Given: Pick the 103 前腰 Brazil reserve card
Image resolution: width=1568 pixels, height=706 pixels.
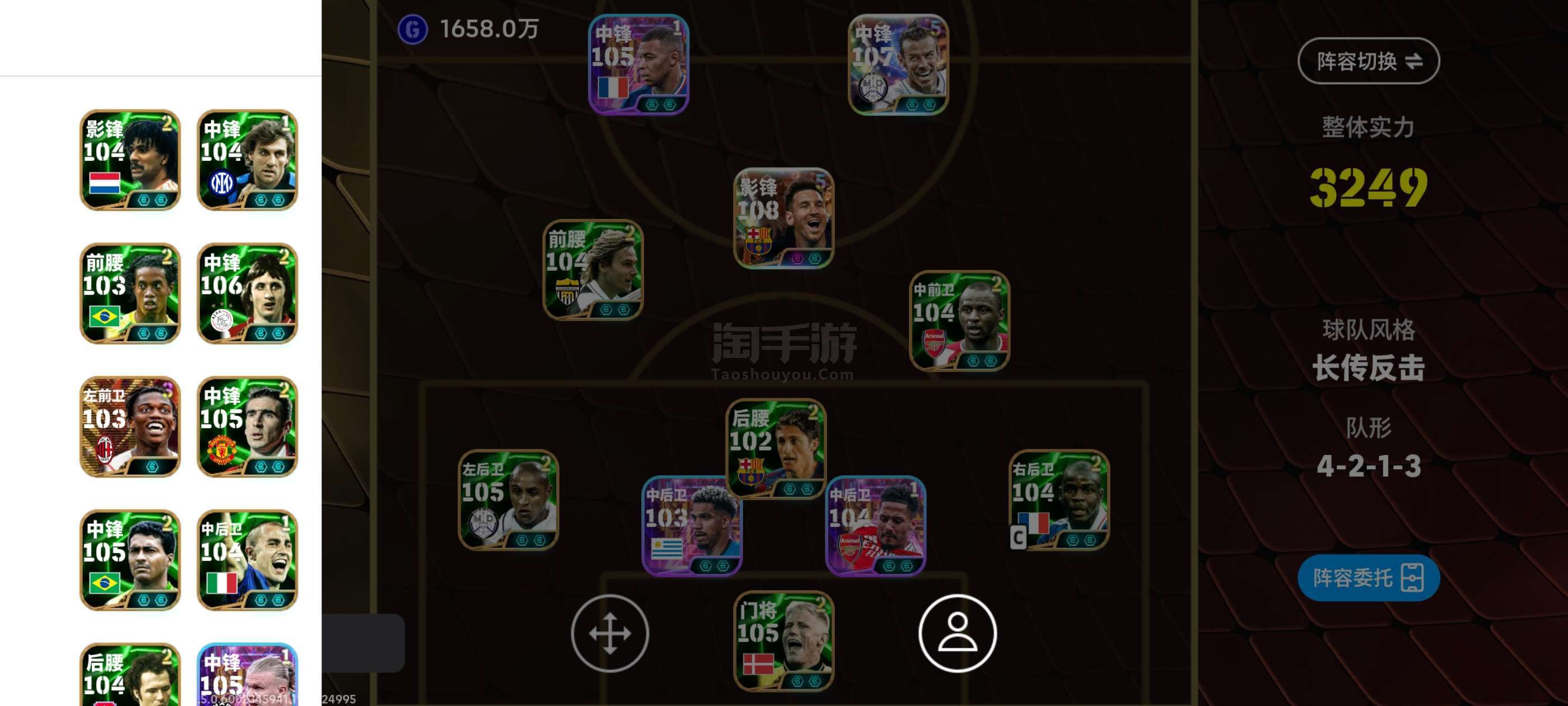Looking at the screenshot, I should (130, 294).
